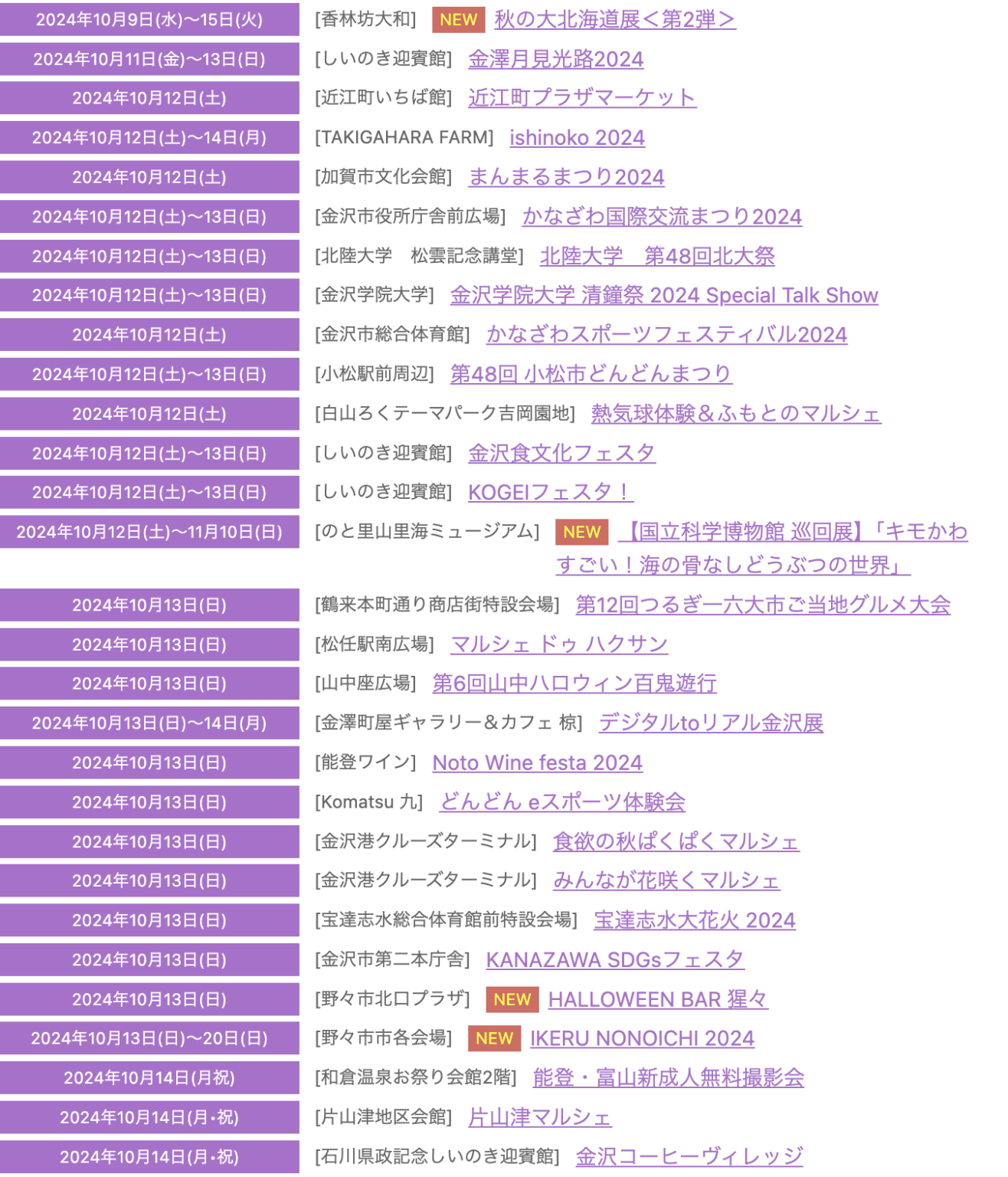Viewport: 1008px width, 1177px height.
Task: Open the IKERU NONOICHI 2024 link
Action: click(642, 1038)
